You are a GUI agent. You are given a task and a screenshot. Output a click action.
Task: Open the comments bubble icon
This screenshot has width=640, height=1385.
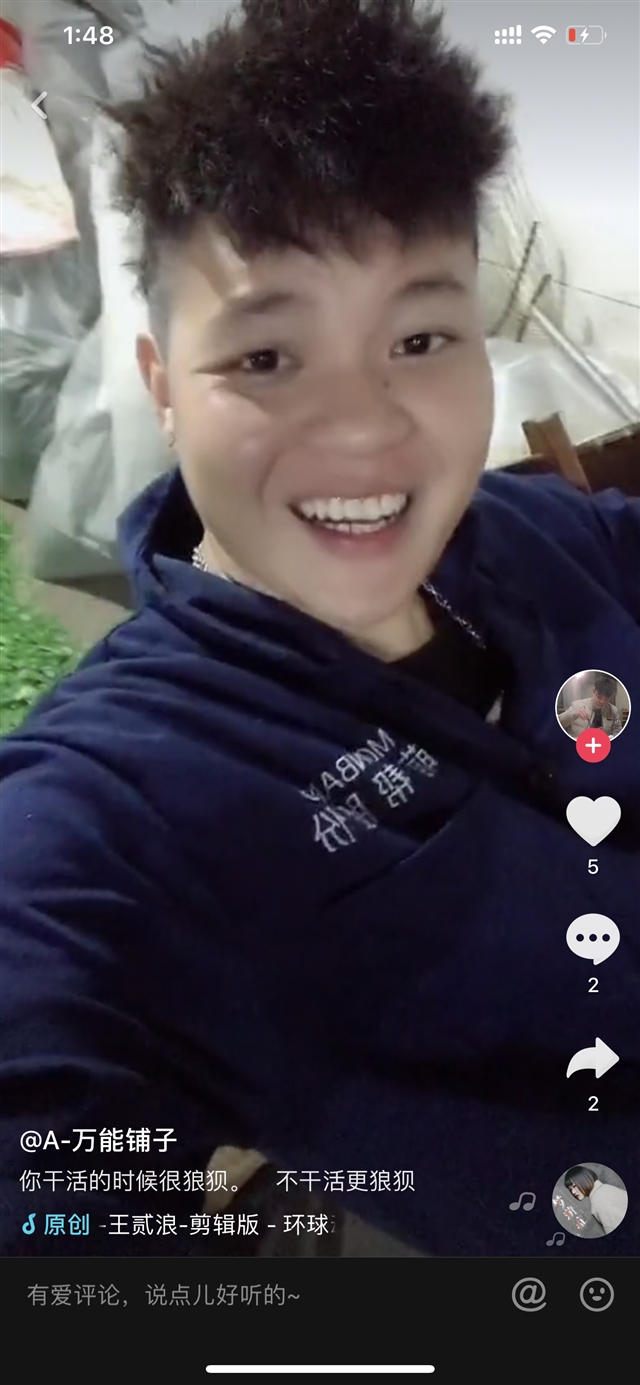click(593, 940)
